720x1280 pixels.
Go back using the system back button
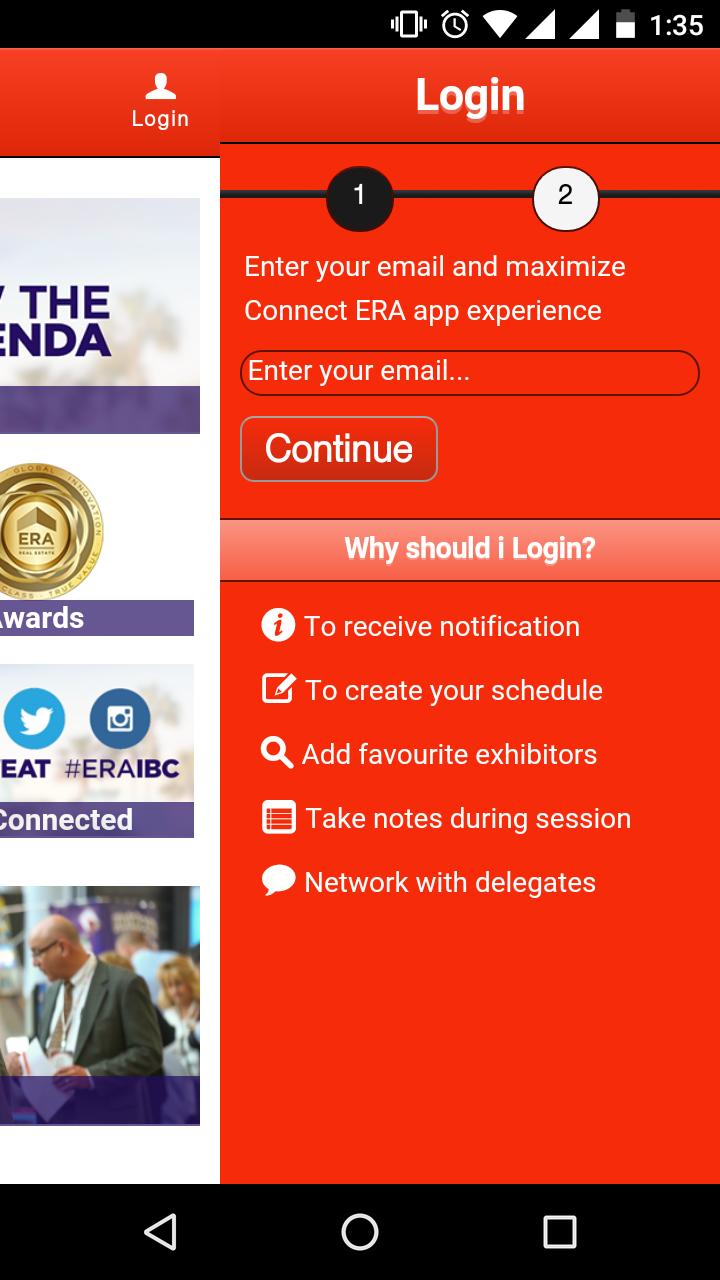click(x=160, y=1232)
